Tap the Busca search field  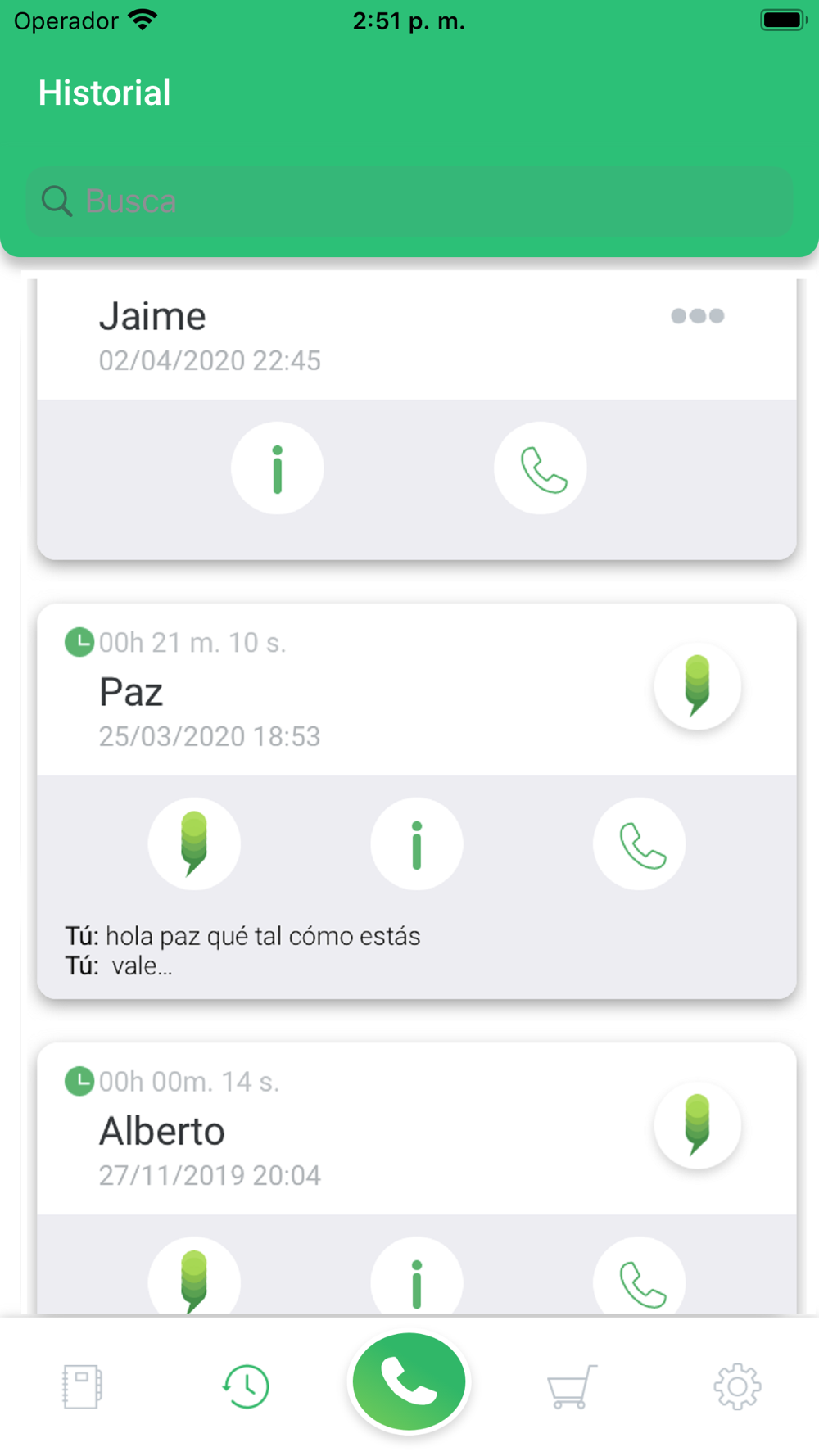pyautogui.click(x=409, y=201)
